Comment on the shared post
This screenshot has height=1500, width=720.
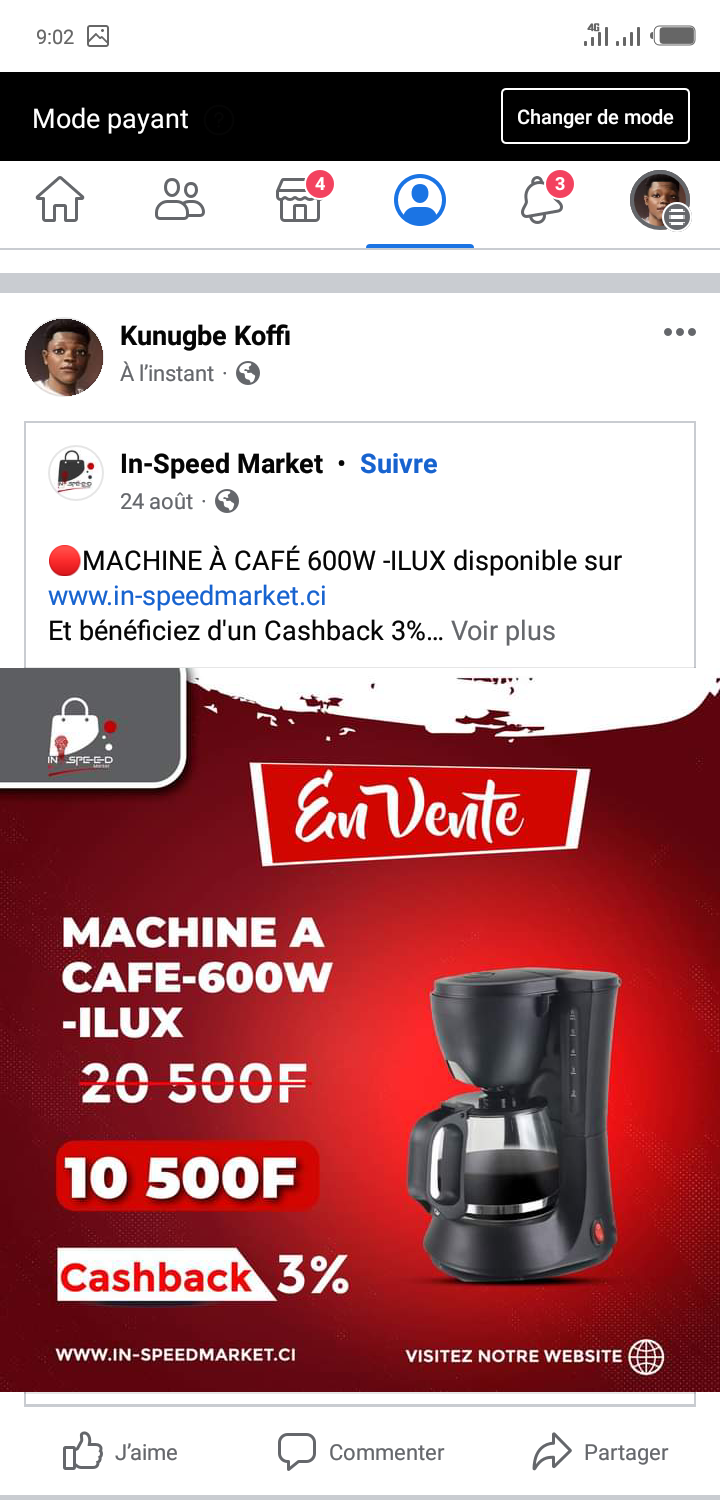point(360,1452)
